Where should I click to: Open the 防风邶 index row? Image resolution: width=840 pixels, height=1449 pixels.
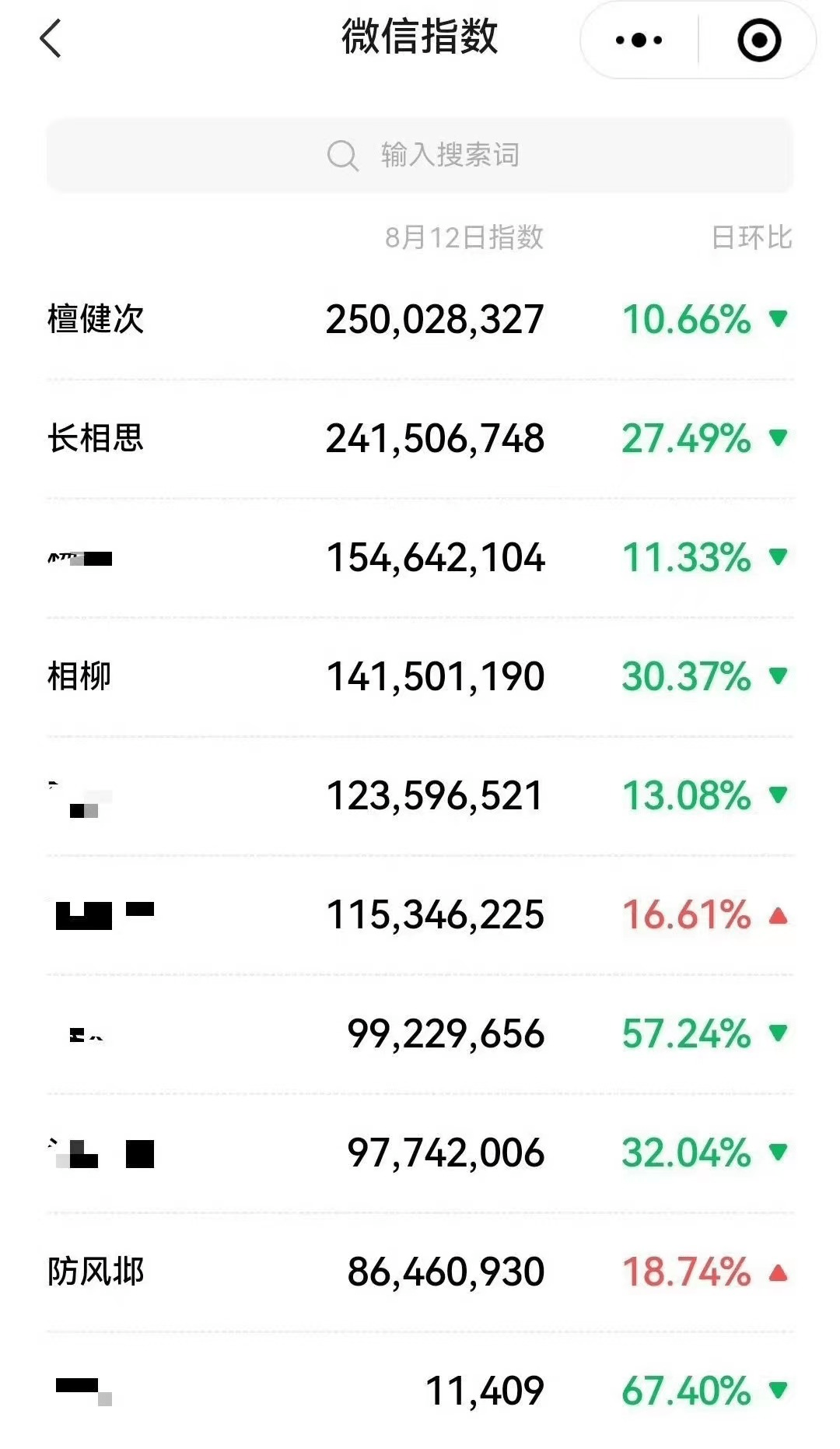(420, 1272)
